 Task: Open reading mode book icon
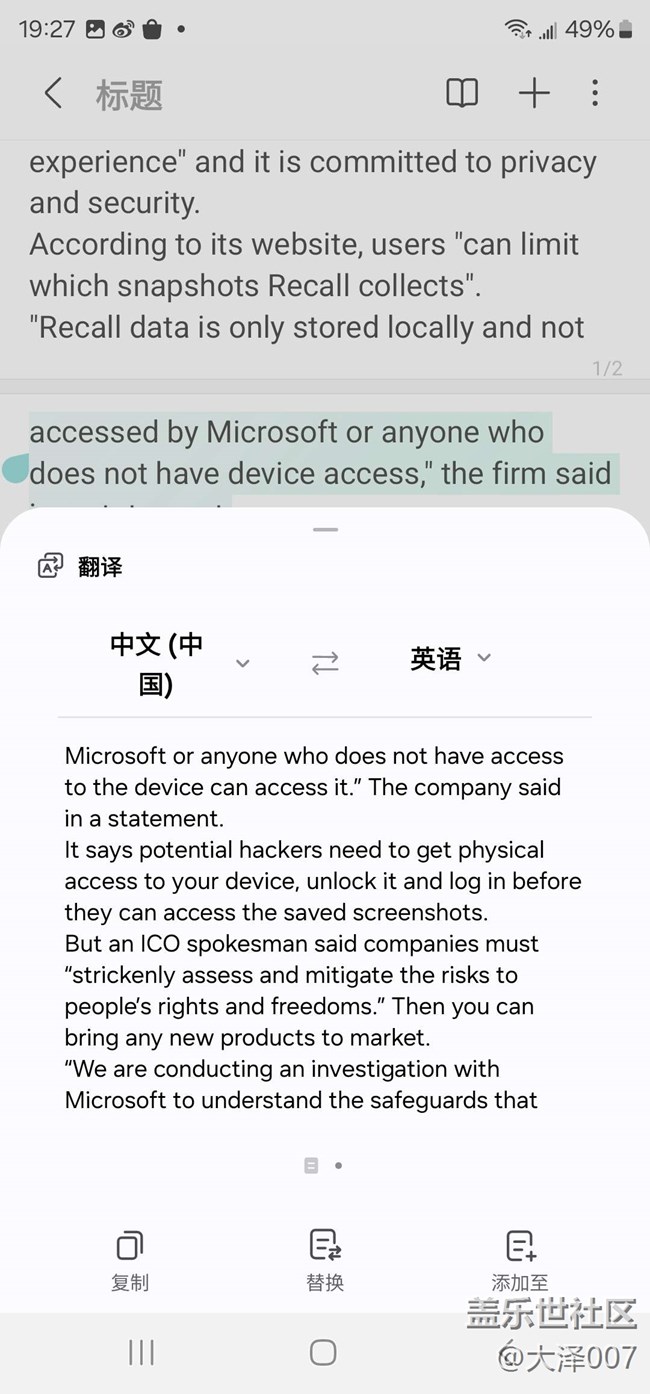click(462, 94)
